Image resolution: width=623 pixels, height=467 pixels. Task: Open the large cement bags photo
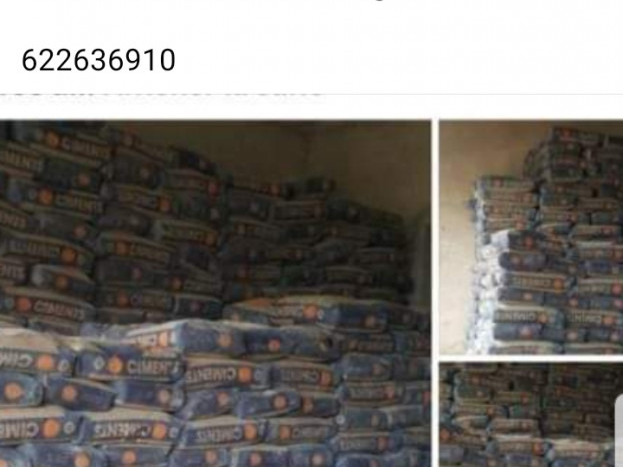click(215, 293)
